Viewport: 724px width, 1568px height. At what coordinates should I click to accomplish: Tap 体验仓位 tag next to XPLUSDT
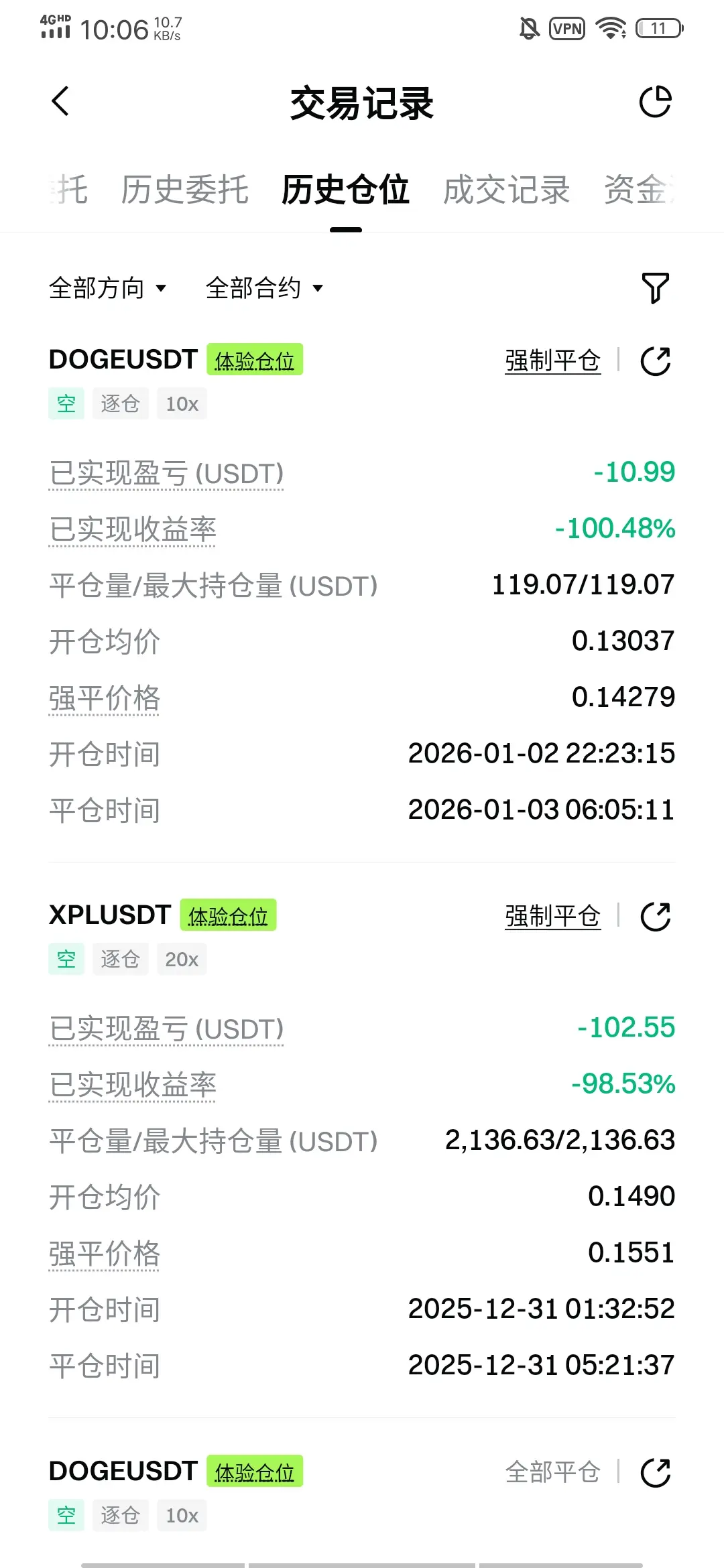pos(228,915)
